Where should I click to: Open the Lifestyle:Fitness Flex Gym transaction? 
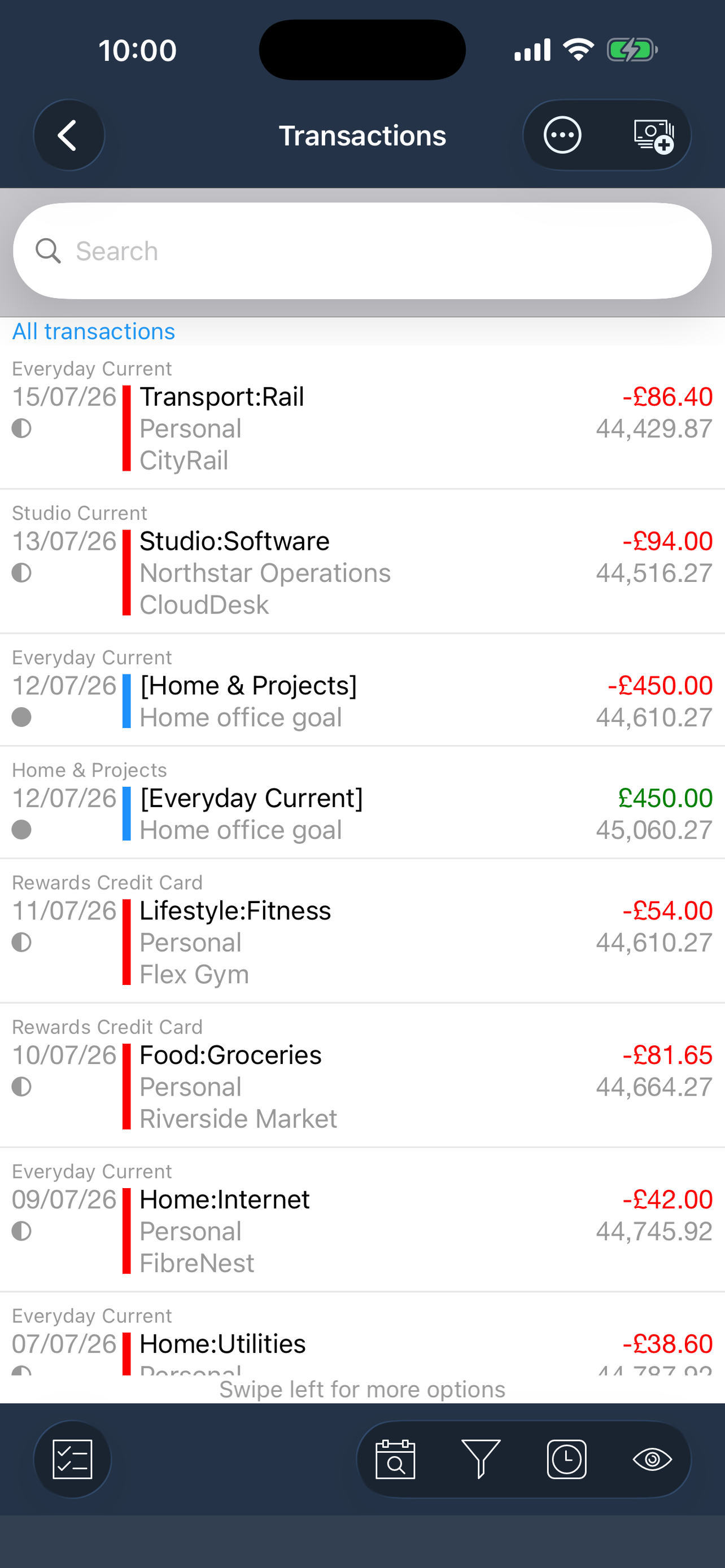pos(362,931)
